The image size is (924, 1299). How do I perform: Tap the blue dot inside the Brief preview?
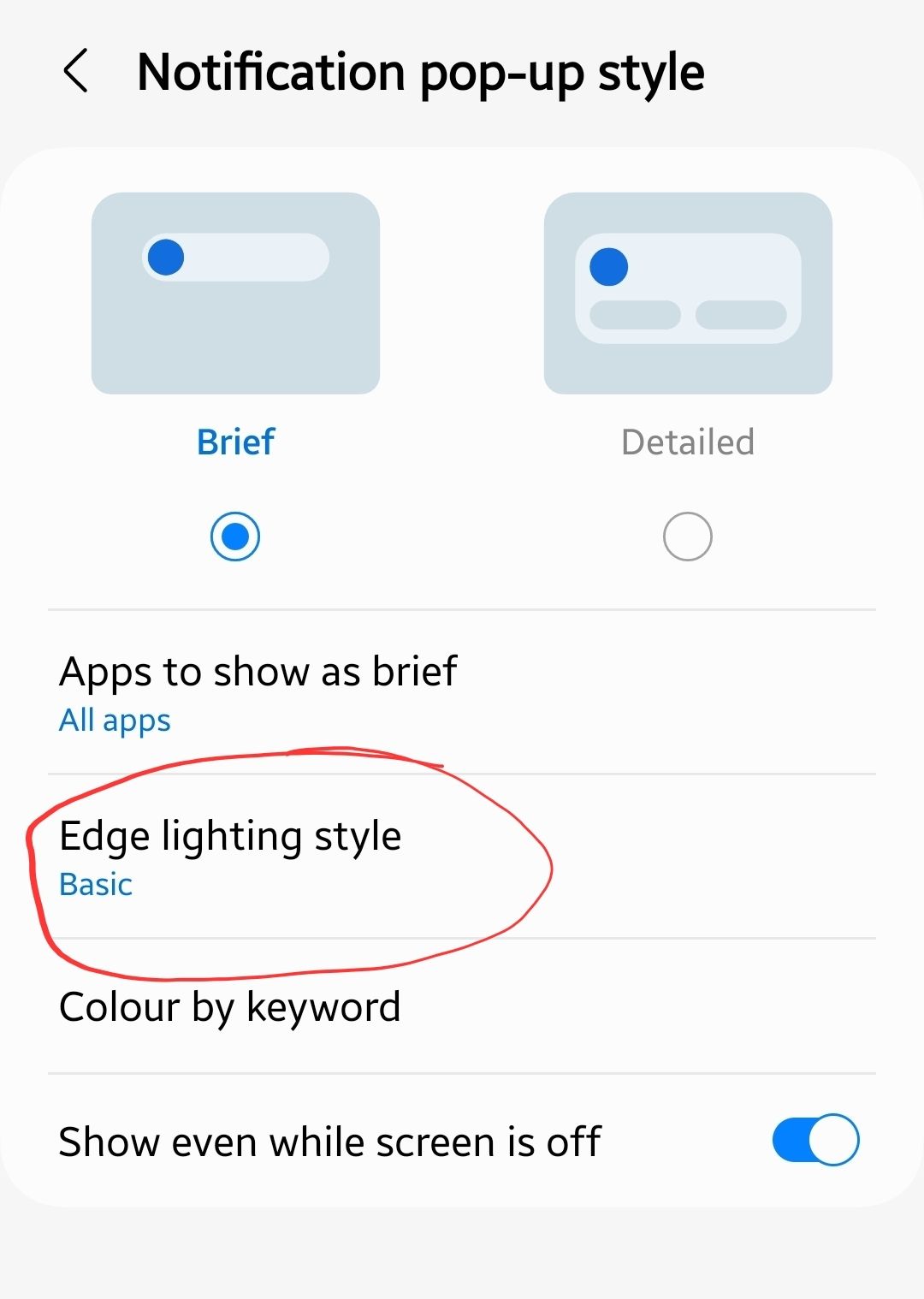(x=168, y=257)
